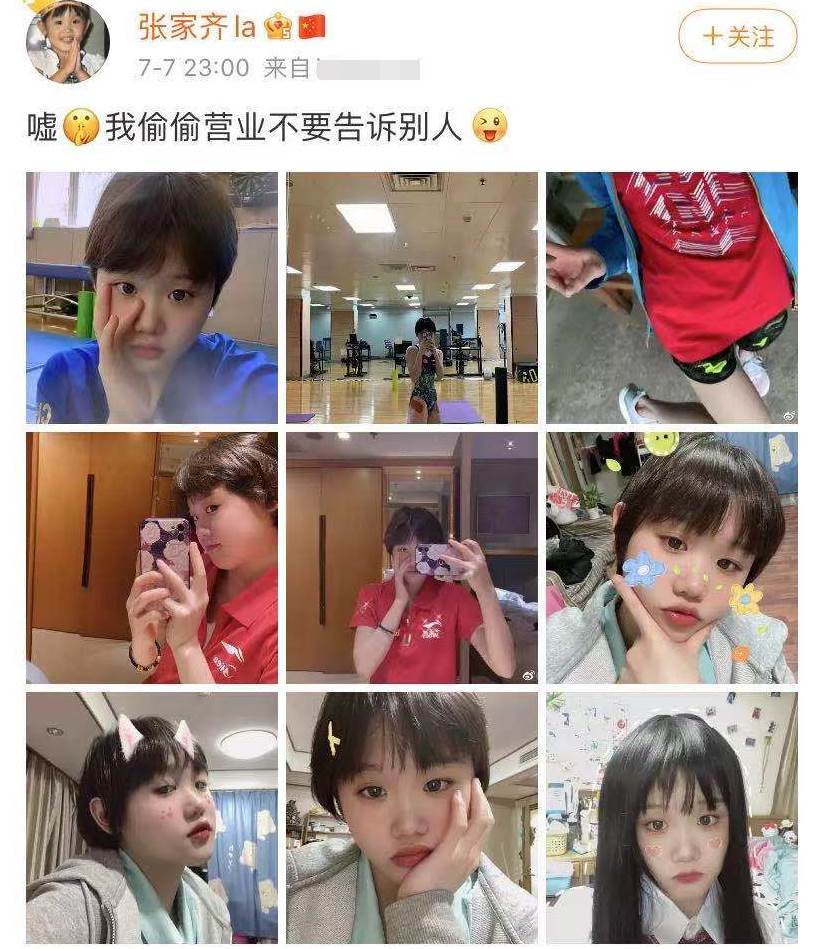
Task: Open the username 张家齐la profile link
Action: [x=196, y=27]
